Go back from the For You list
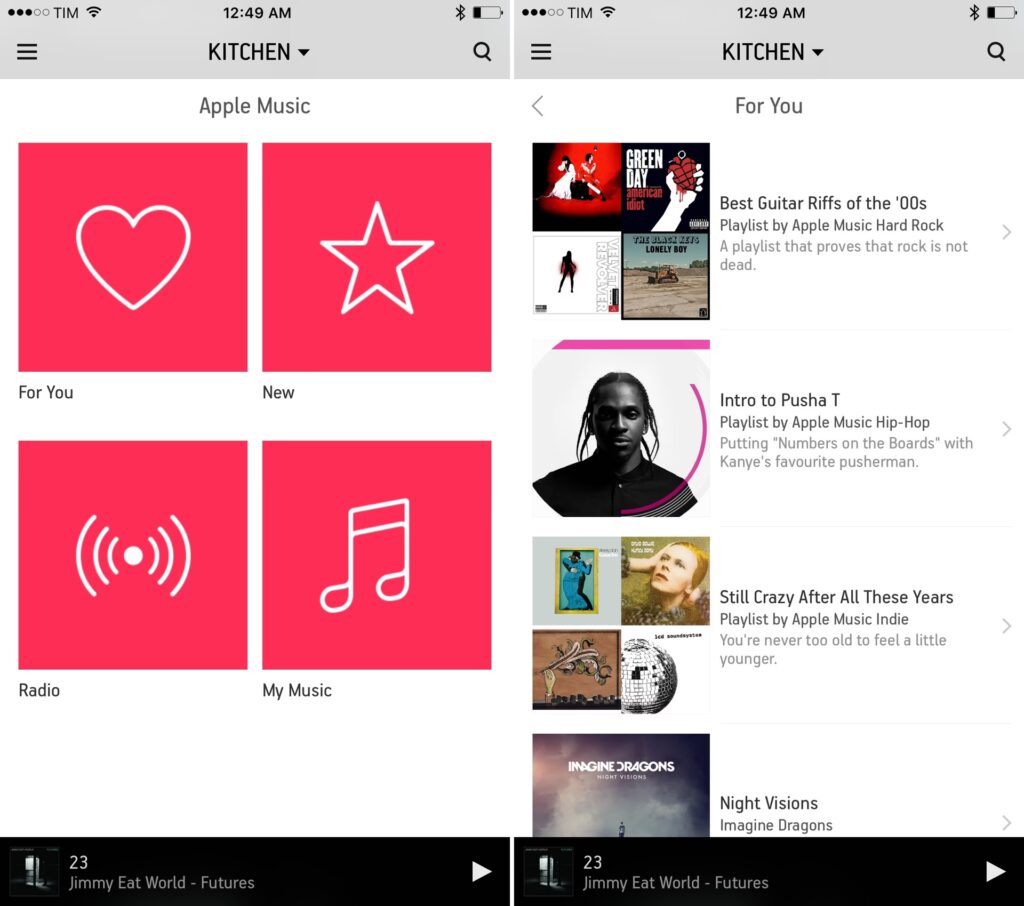1024x906 pixels. coord(538,106)
